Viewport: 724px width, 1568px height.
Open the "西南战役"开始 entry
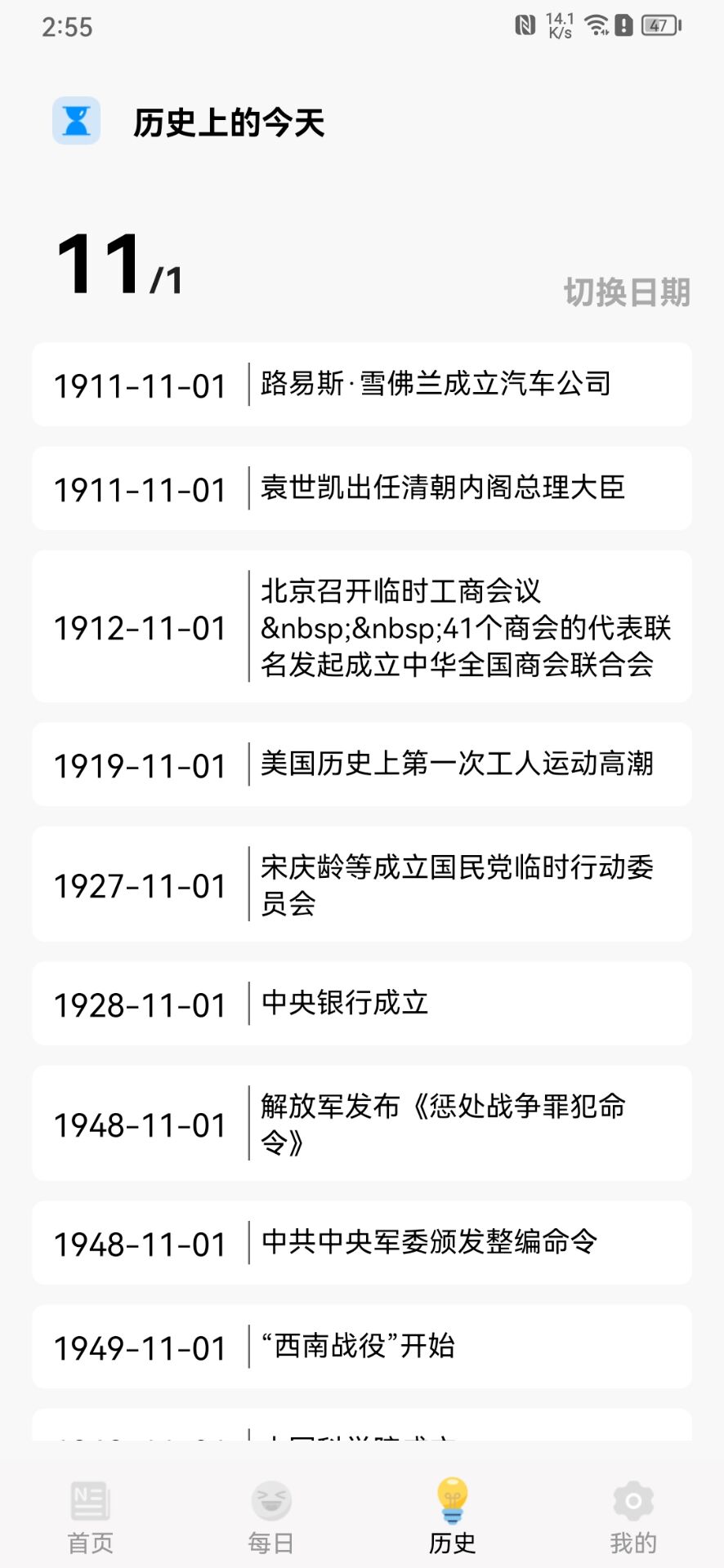362,1346
